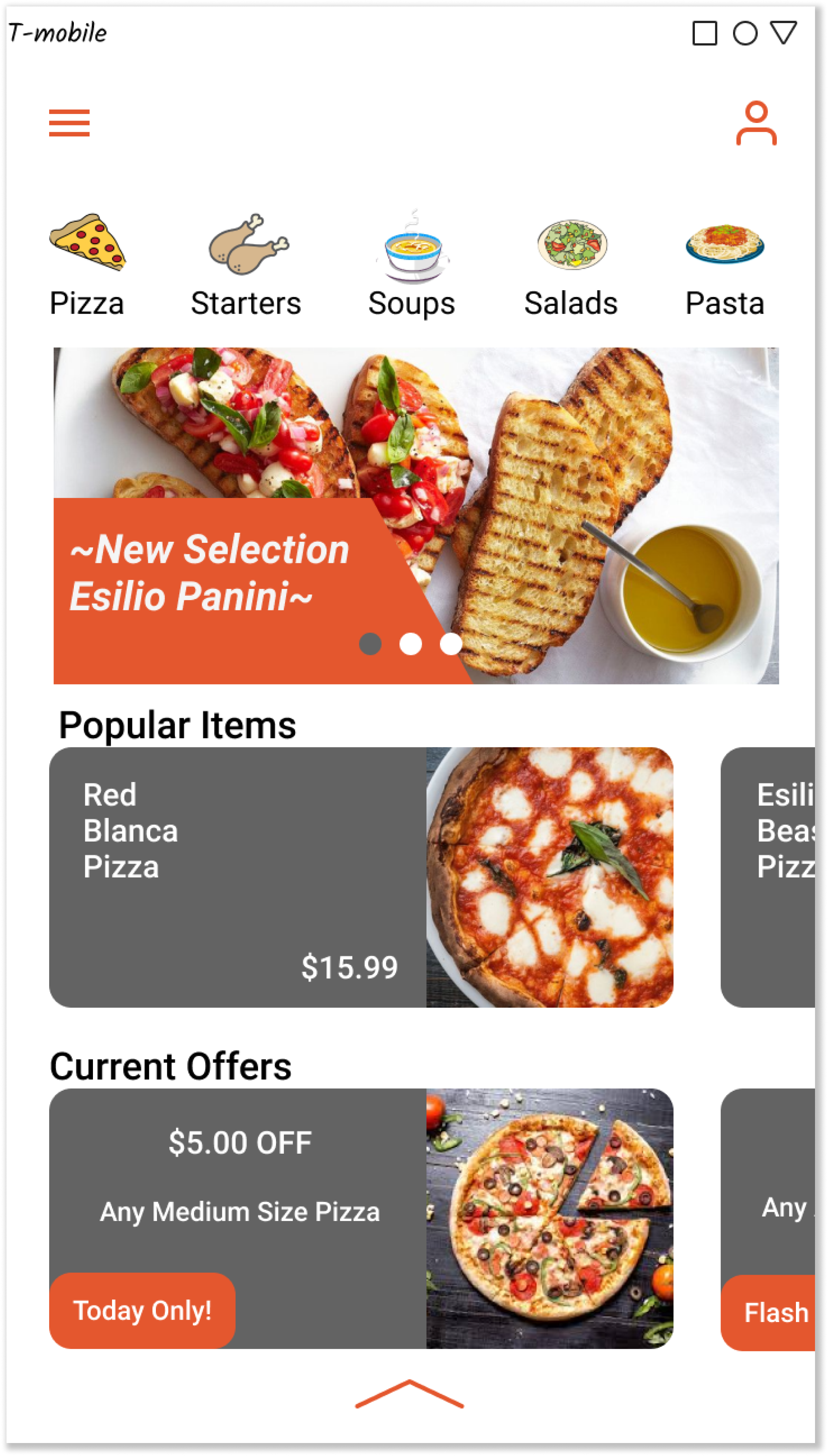Open the Red Blanca Pizza card
This screenshot has height=1456, width=828.
tap(361, 877)
